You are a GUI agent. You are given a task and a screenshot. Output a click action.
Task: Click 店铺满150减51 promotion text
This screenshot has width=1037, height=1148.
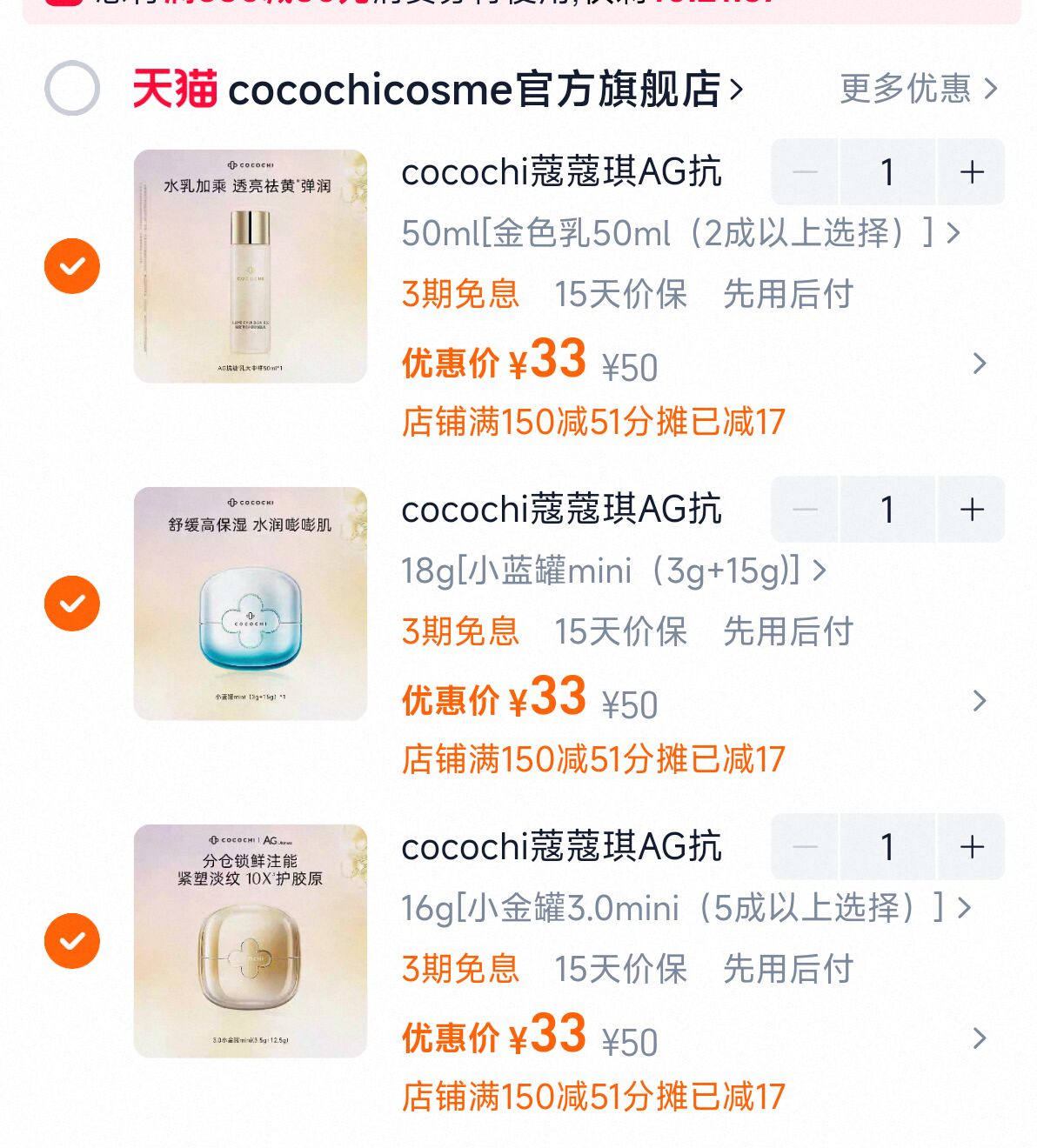coord(594,421)
